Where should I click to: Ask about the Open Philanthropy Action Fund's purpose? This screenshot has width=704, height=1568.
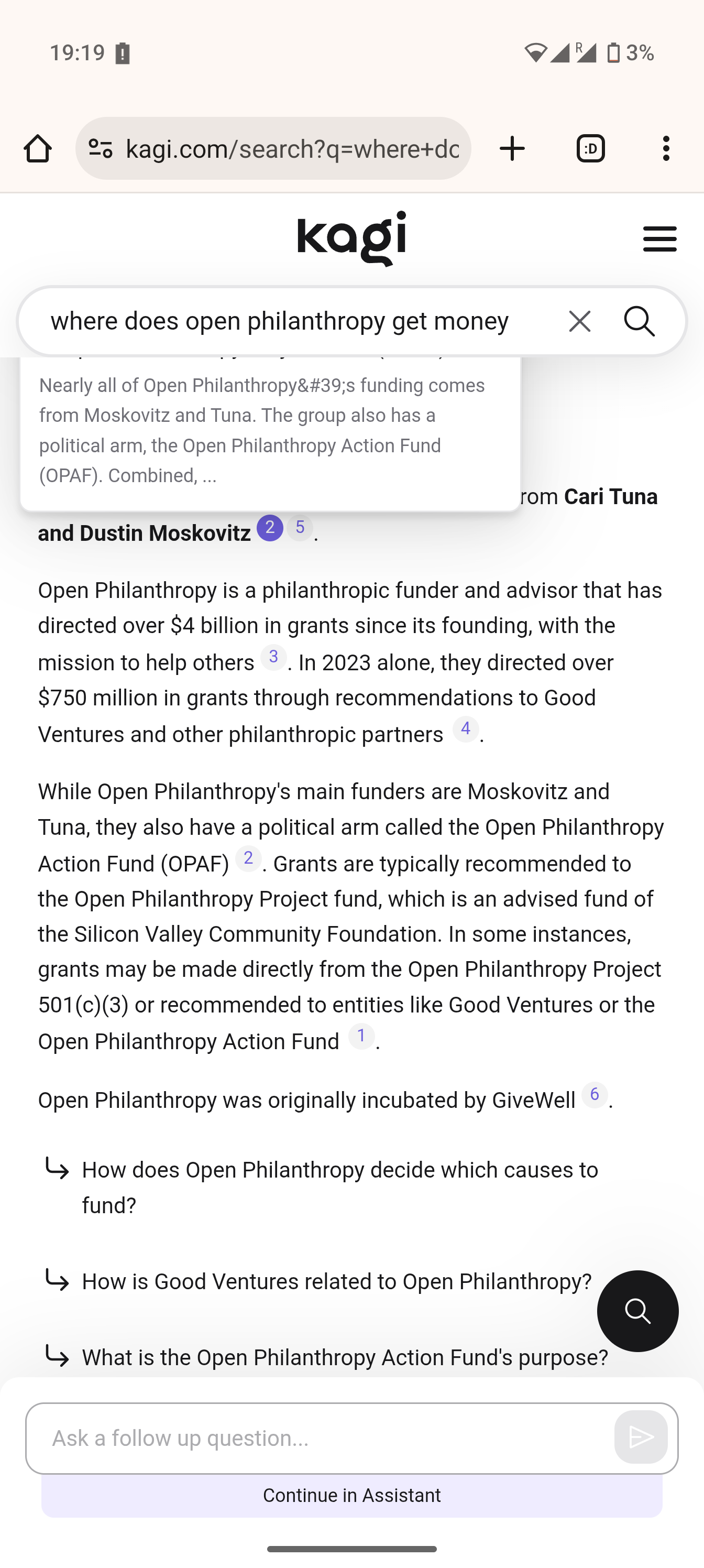(x=344, y=1357)
